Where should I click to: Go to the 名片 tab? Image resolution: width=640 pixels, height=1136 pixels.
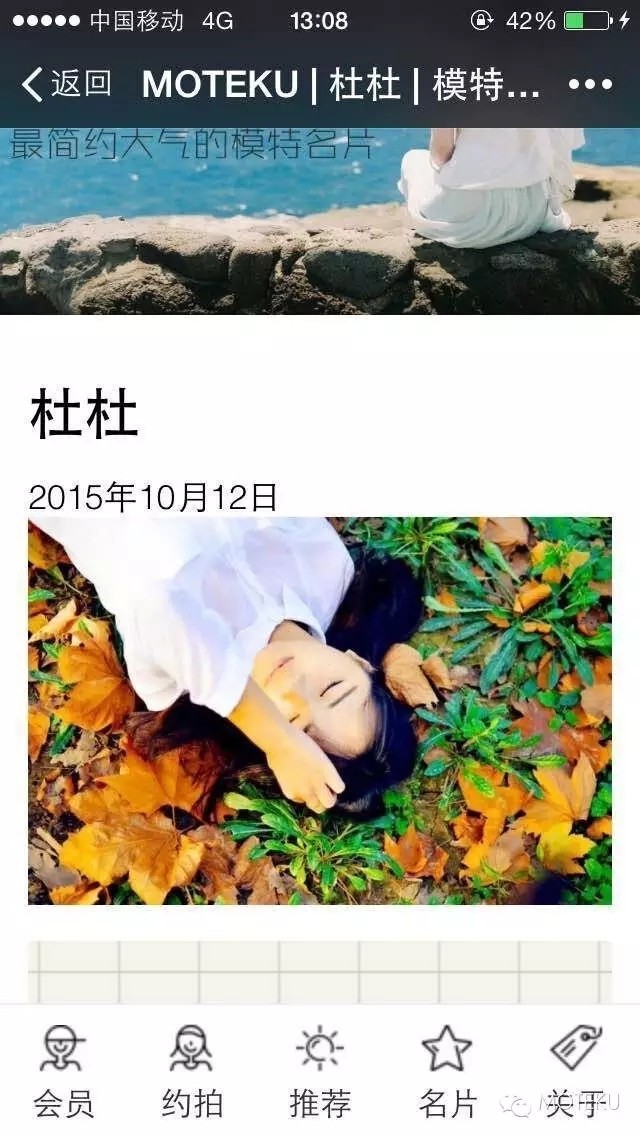(447, 1070)
